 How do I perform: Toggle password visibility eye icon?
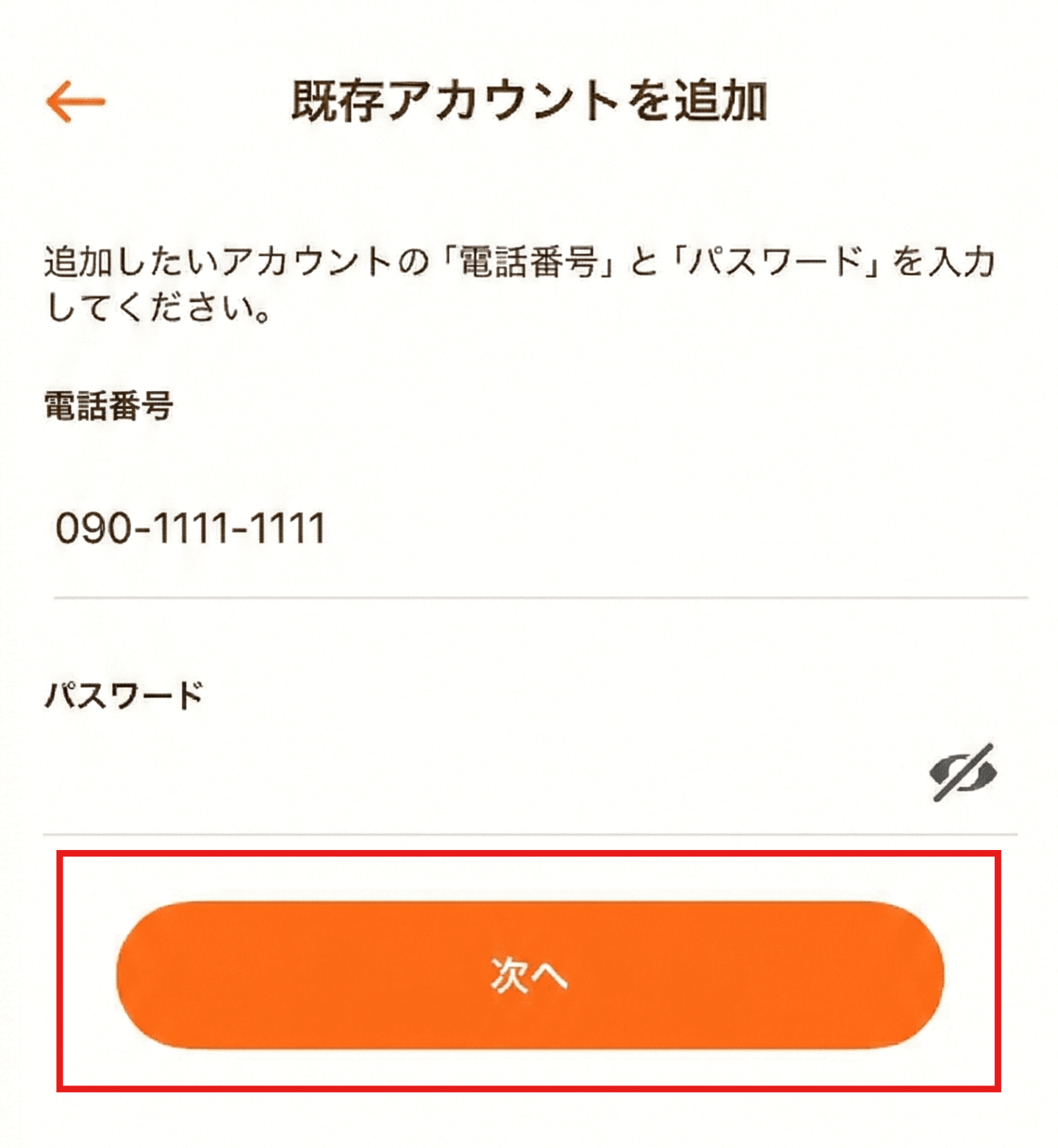click(x=963, y=773)
